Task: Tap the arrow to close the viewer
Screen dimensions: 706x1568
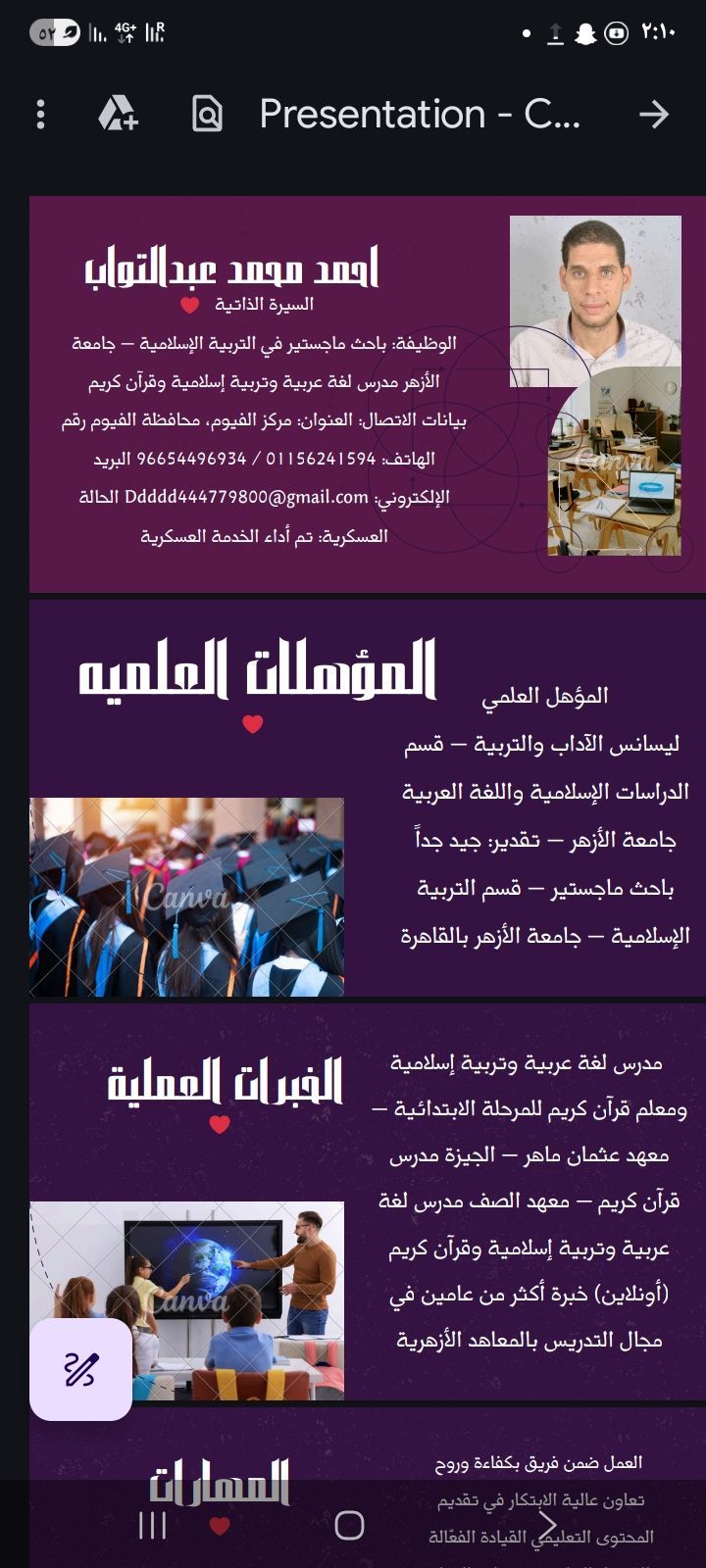Action: tap(653, 115)
